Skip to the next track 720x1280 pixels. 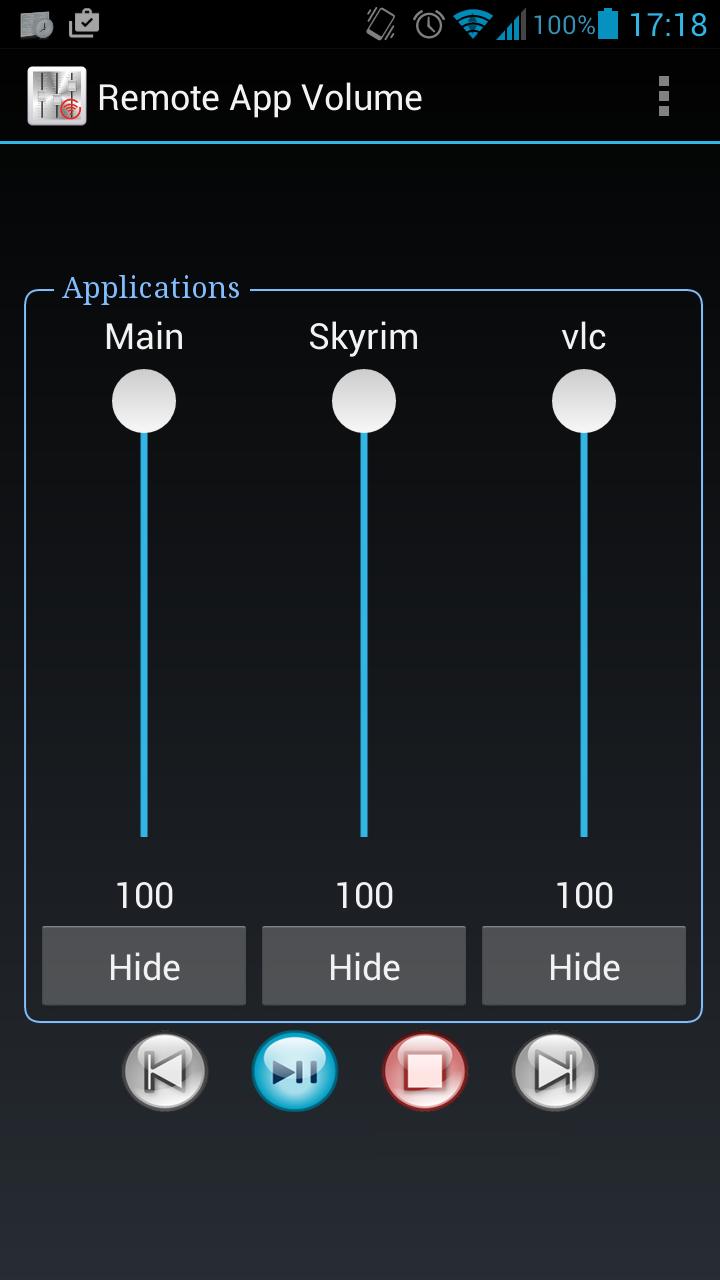(x=555, y=1072)
